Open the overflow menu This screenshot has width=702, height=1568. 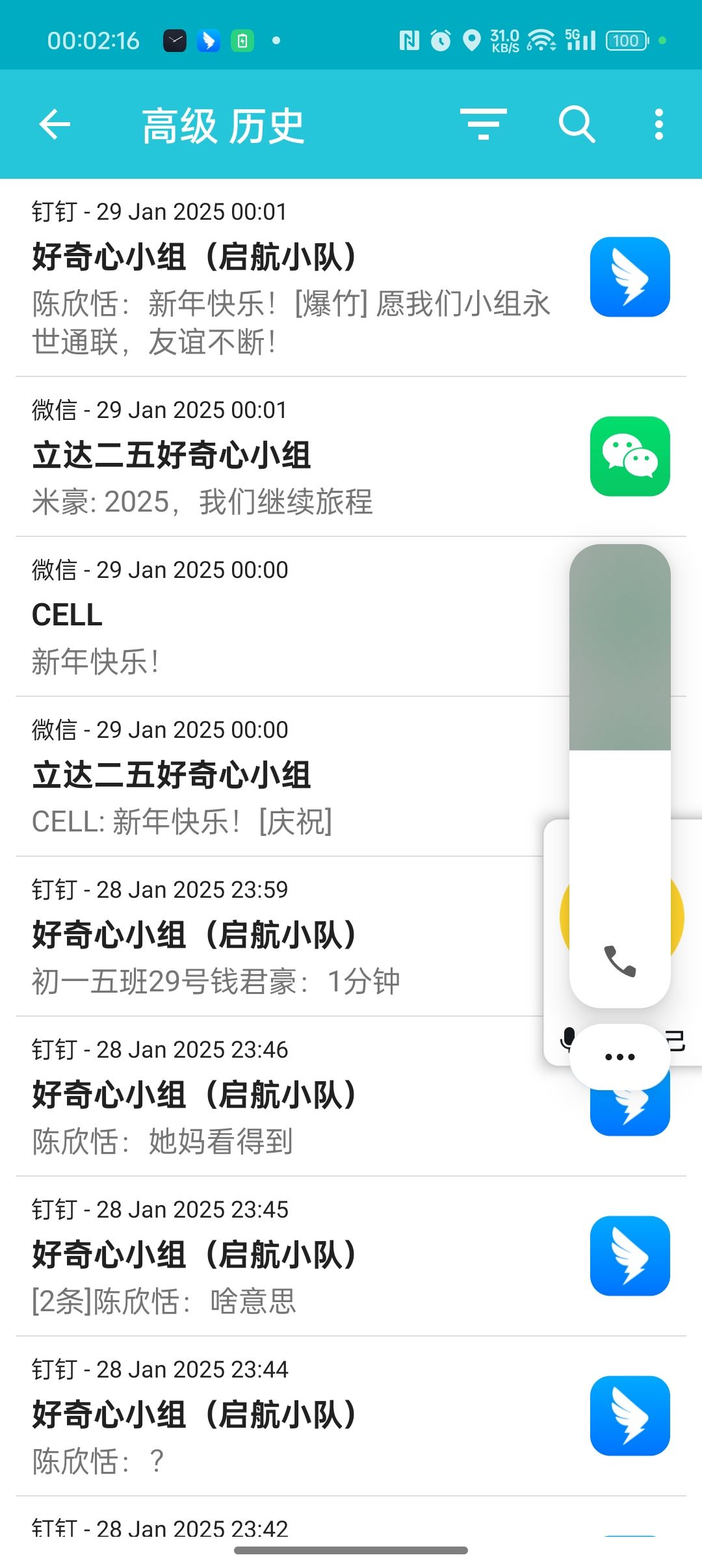(658, 124)
